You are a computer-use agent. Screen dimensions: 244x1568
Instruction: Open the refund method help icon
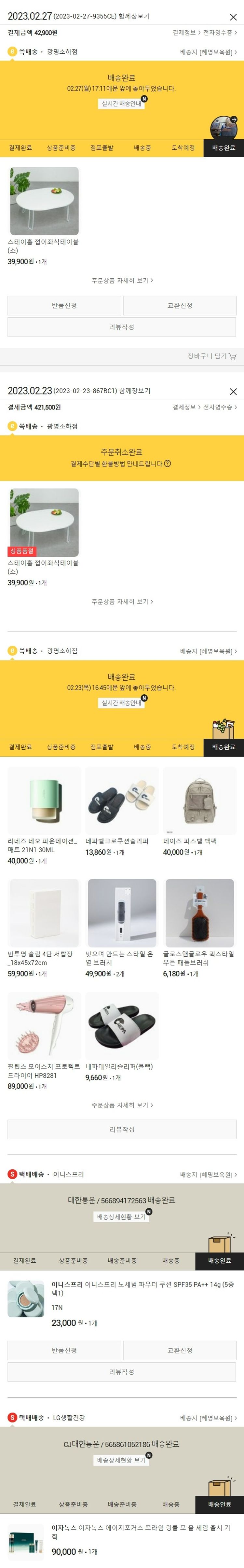(x=168, y=464)
